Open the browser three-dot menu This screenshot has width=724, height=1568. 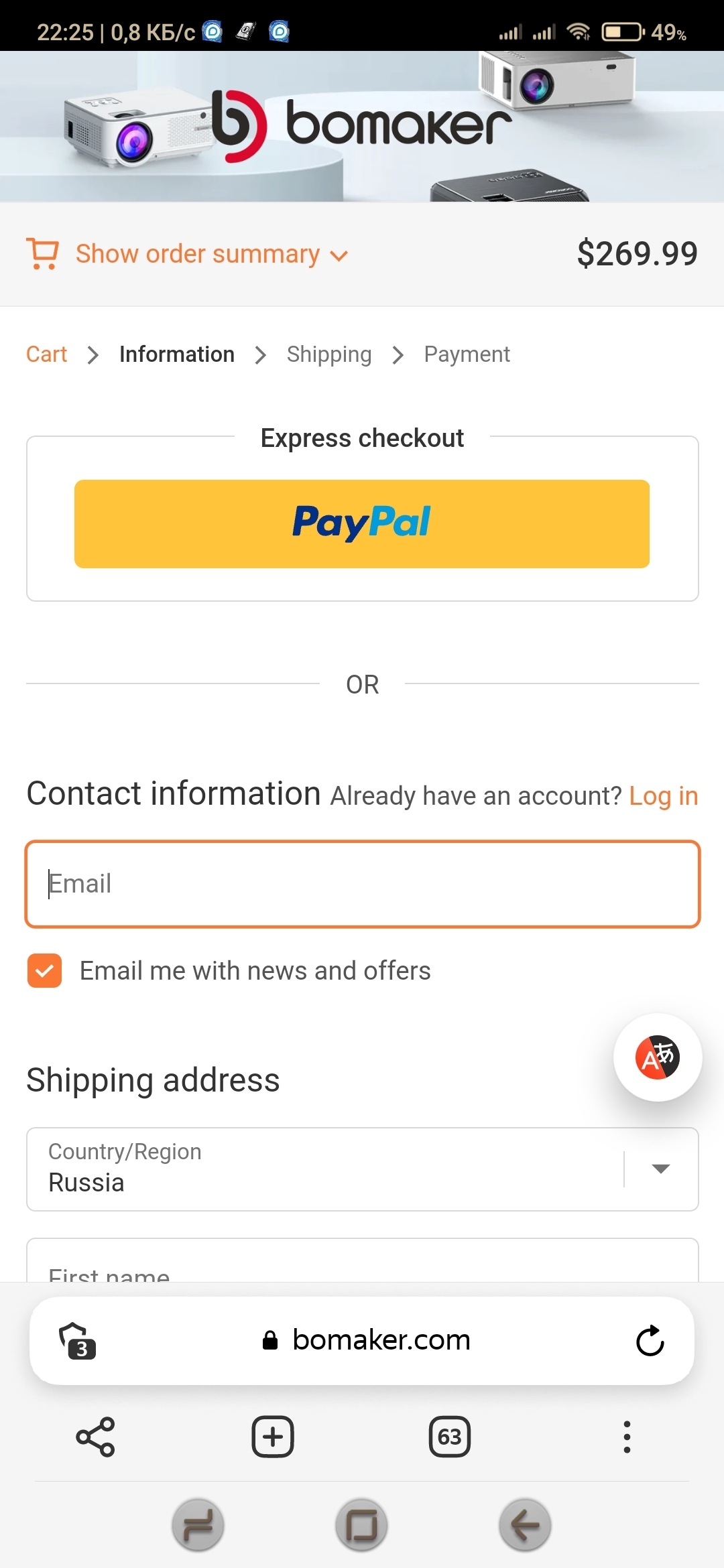pos(627,1437)
